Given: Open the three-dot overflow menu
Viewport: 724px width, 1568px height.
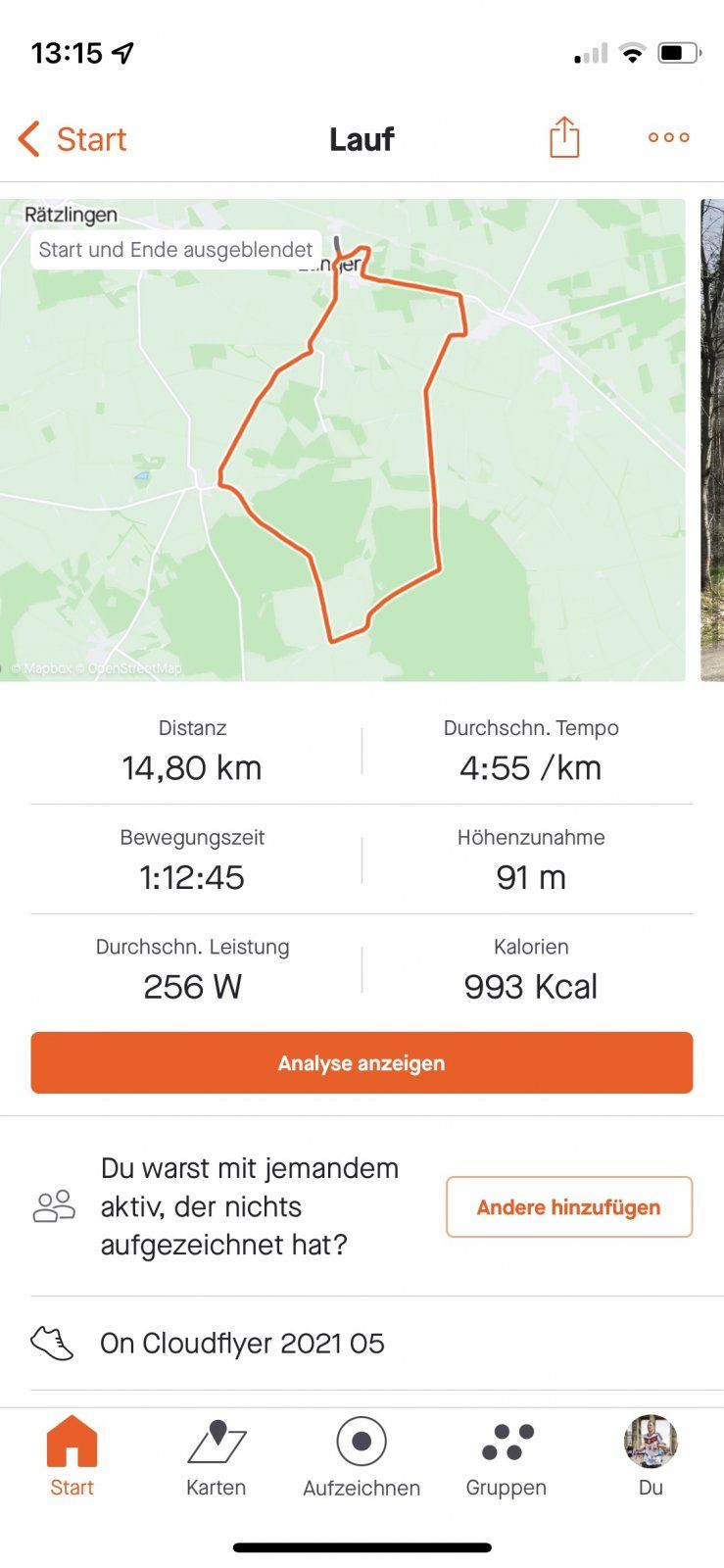Looking at the screenshot, I should pos(669,138).
